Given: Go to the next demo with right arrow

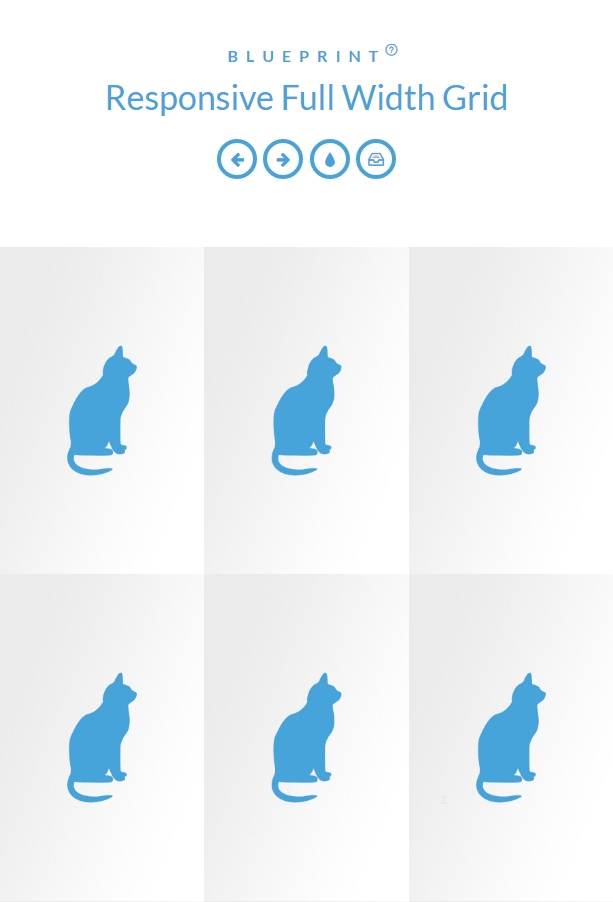Looking at the screenshot, I should (x=283, y=159).
